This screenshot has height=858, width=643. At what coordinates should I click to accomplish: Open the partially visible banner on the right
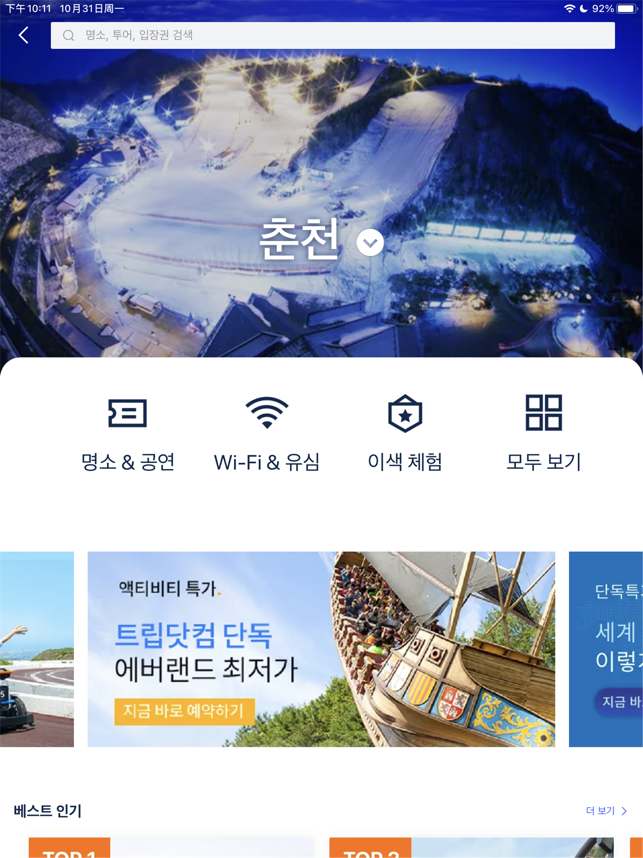coord(606,649)
